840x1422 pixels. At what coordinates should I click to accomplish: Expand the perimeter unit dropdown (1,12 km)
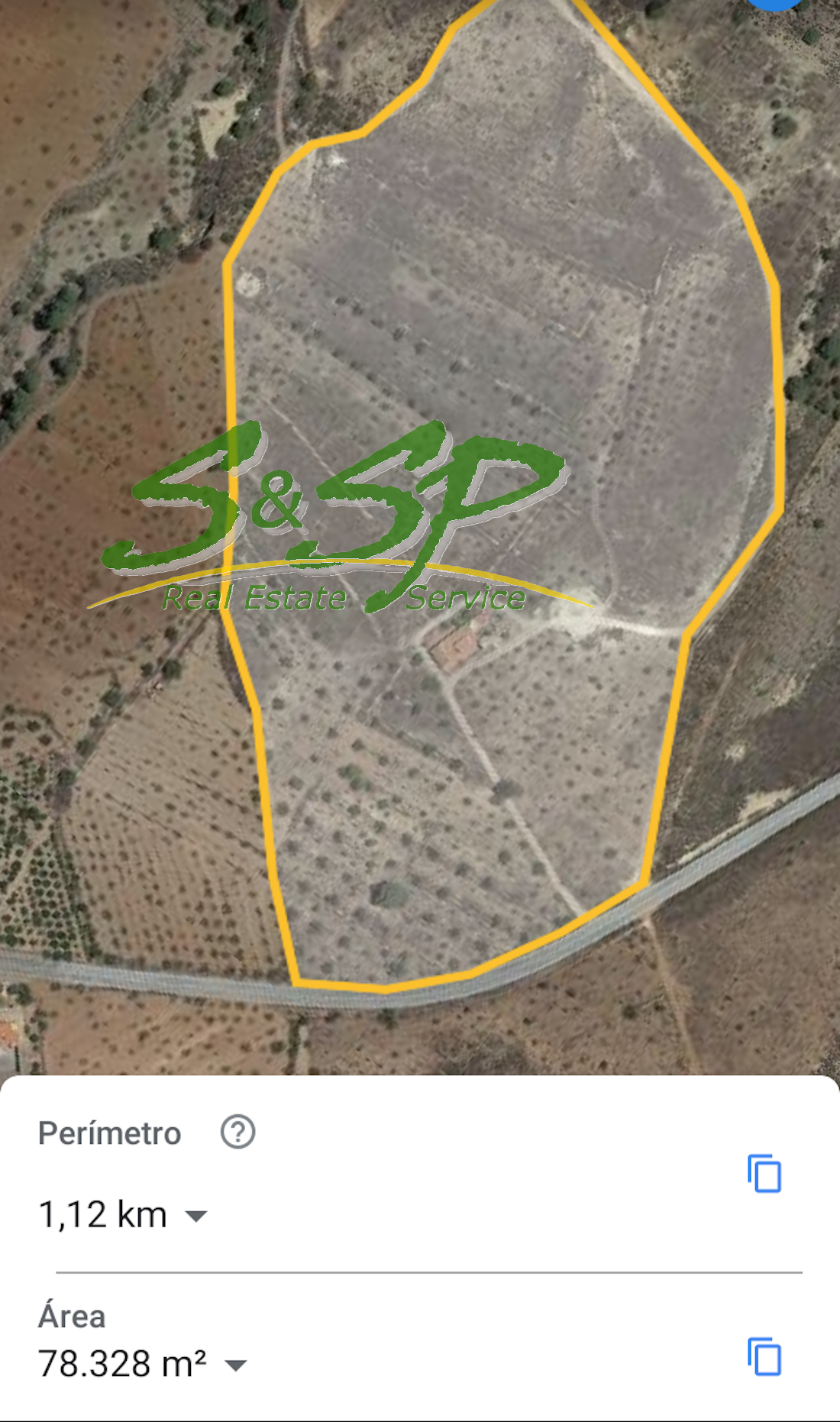[196, 1216]
